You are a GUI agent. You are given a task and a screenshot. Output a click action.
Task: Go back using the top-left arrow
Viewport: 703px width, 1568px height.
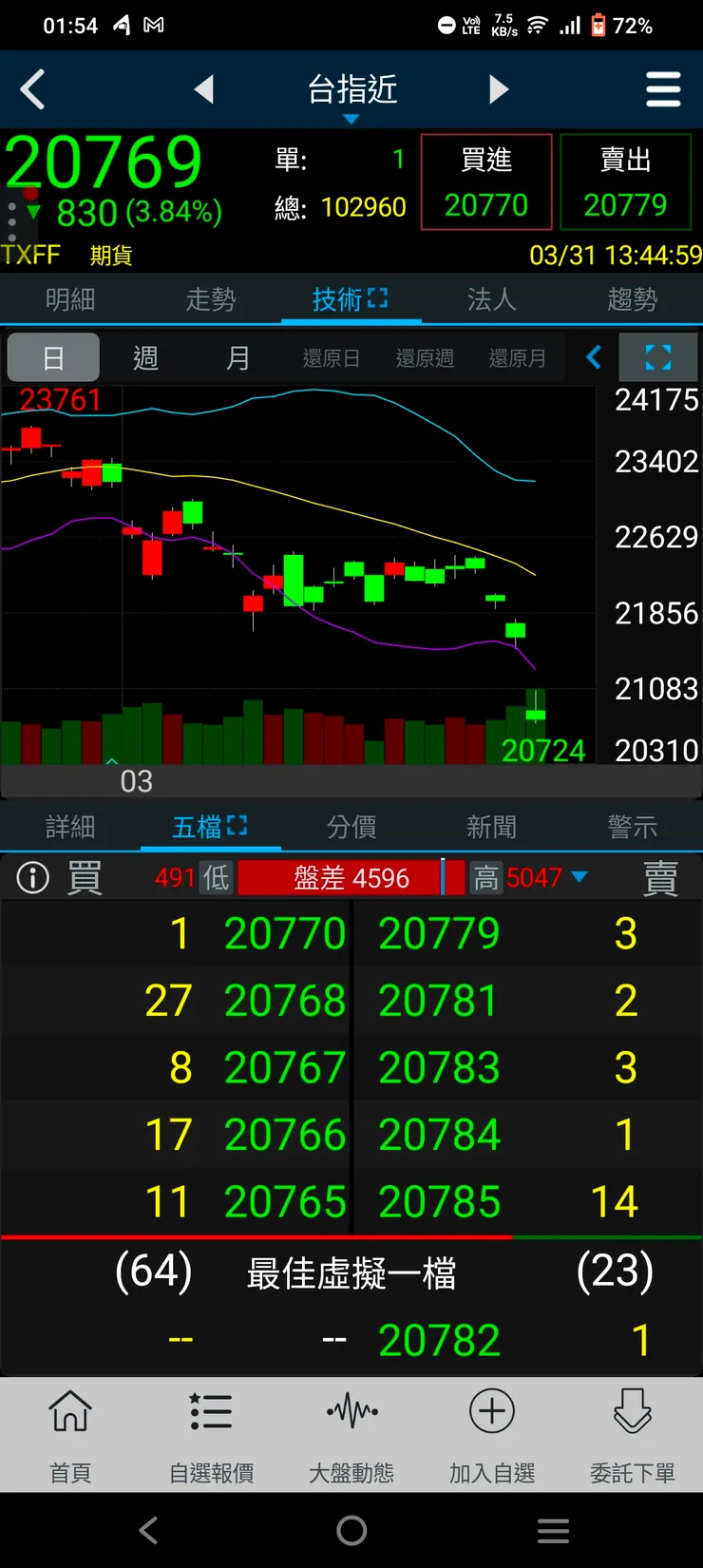pyautogui.click(x=33, y=90)
